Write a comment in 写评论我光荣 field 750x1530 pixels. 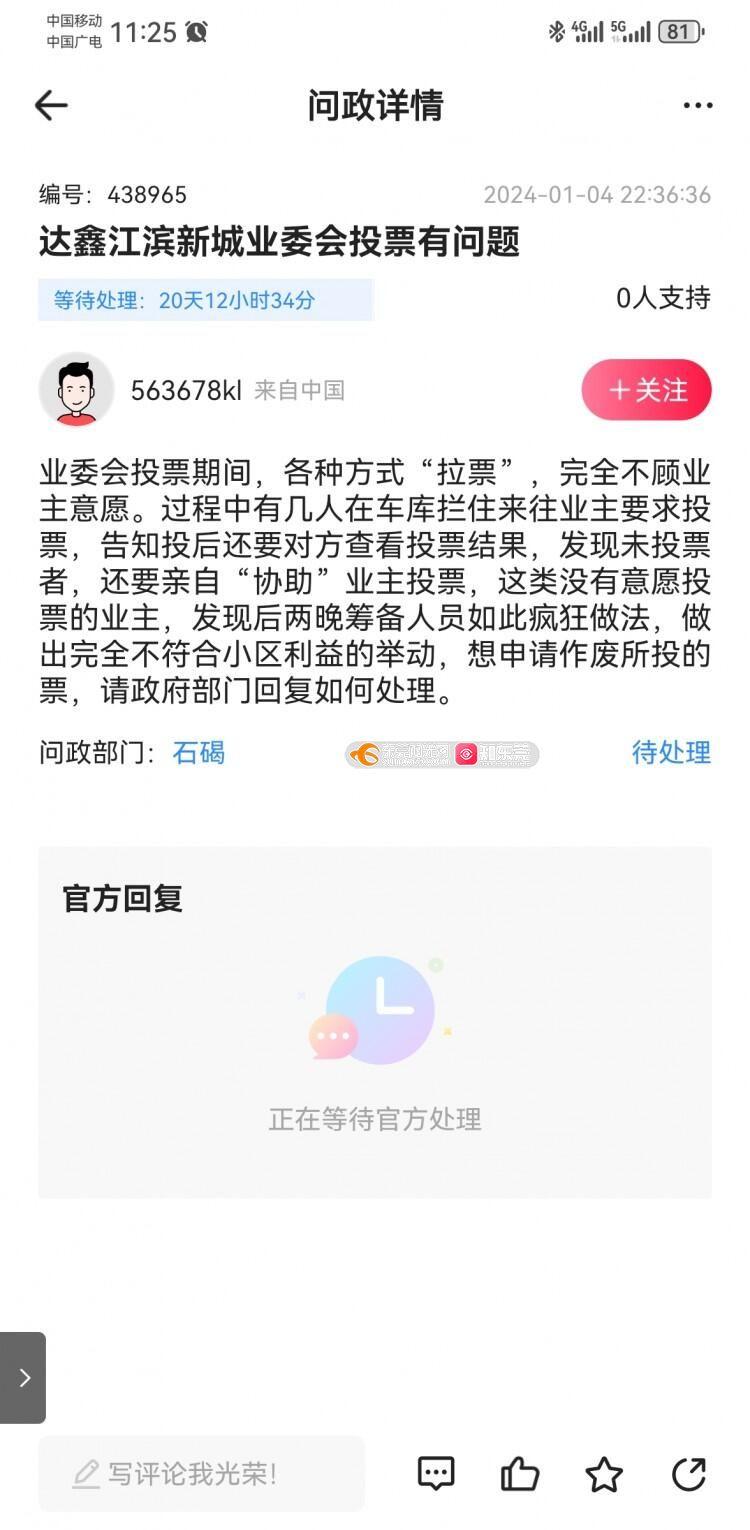point(201,1473)
